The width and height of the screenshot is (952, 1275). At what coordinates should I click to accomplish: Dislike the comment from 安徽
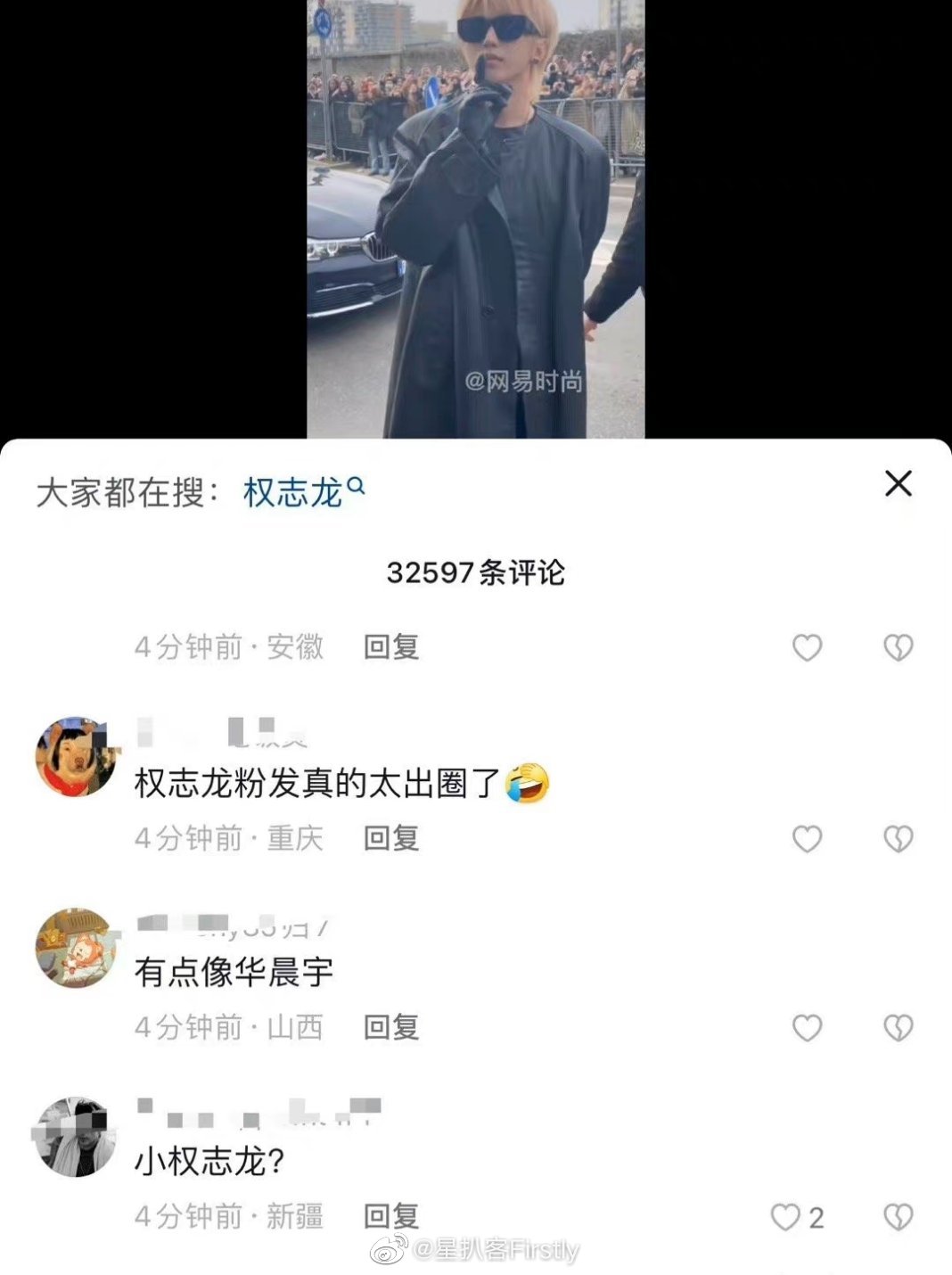898,647
